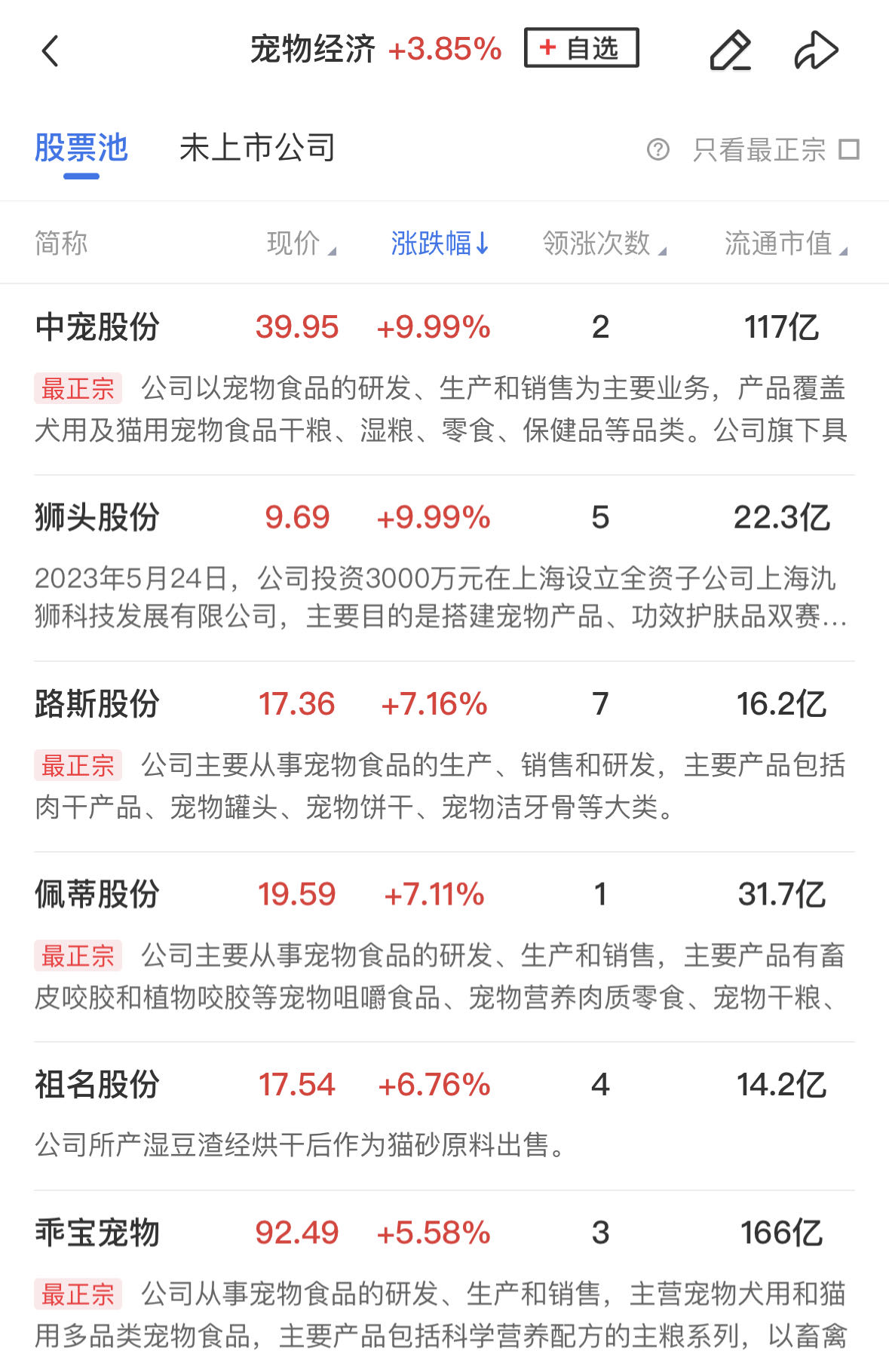Switch to the 未上市公司 tab
Viewport: 889px width, 1372px height.
coord(257,149)
